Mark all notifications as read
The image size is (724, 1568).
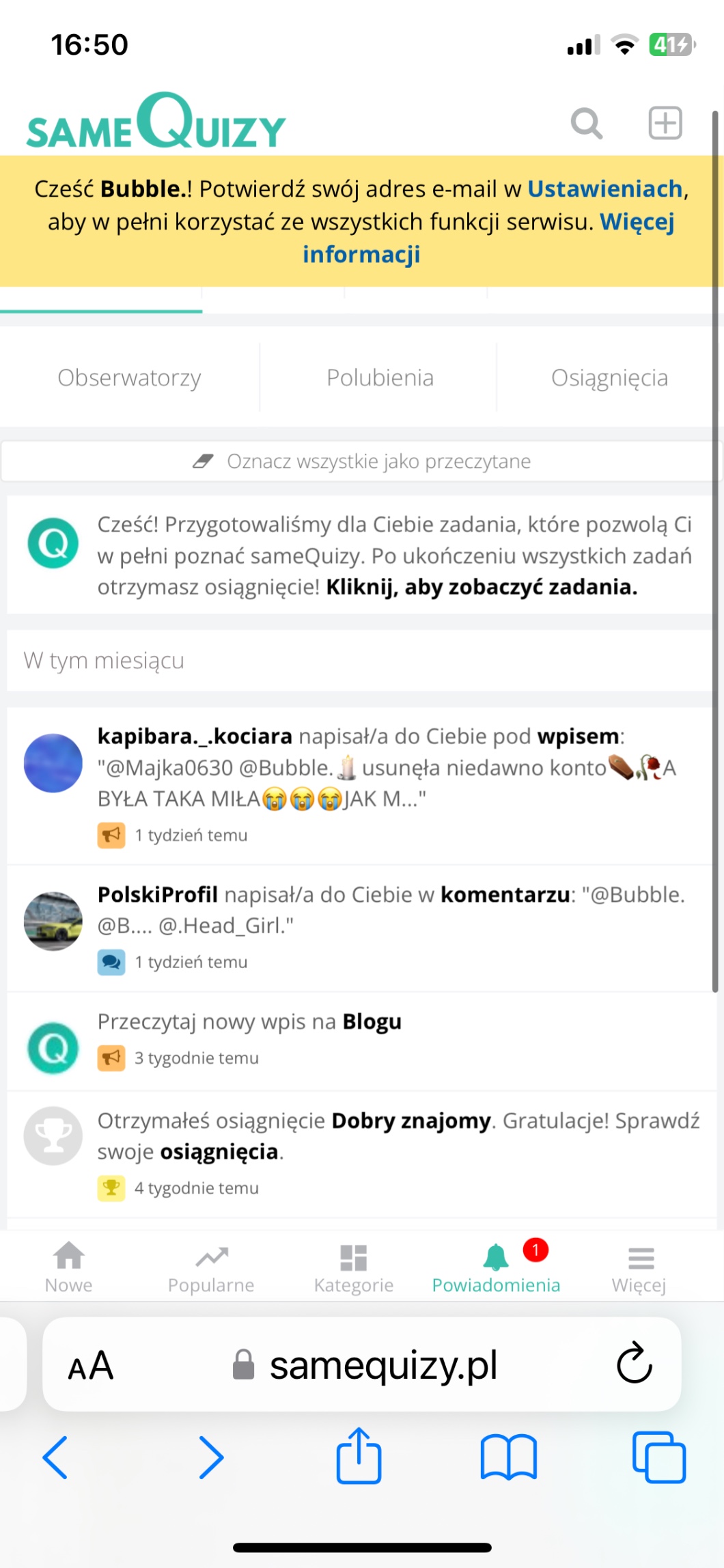point(362,462)
